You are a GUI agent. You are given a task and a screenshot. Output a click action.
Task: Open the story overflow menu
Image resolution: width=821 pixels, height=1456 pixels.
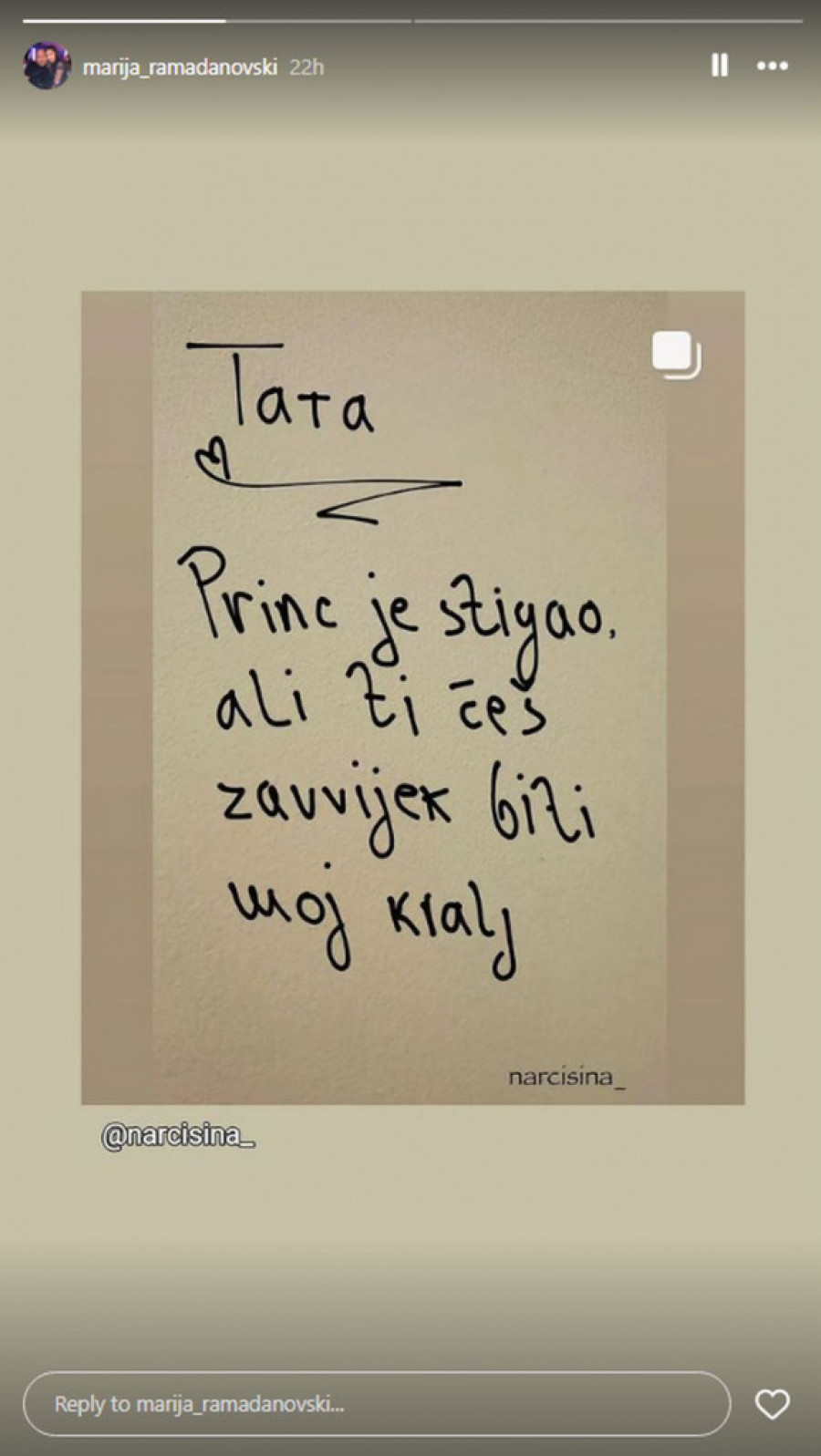772,66
